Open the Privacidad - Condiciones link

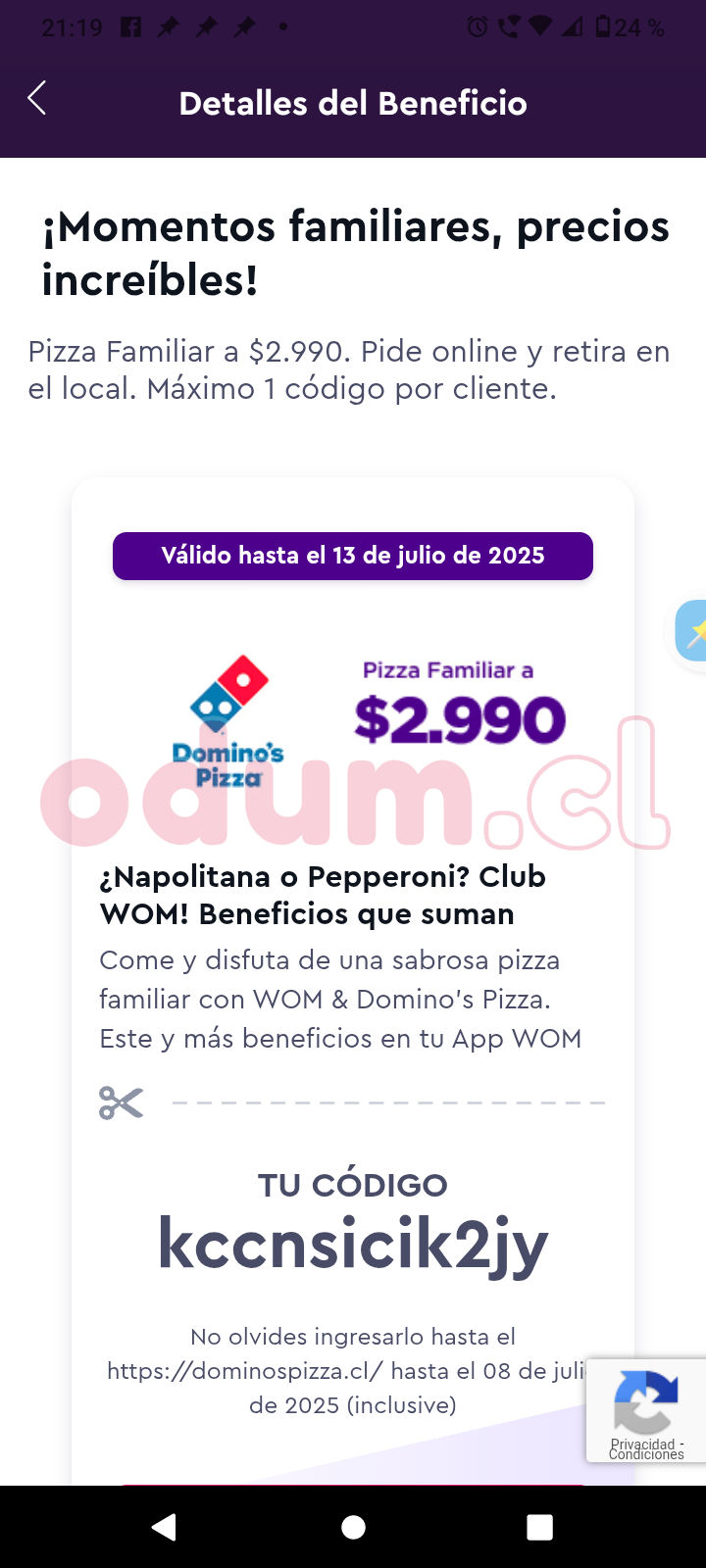(x=645, y=1450)
